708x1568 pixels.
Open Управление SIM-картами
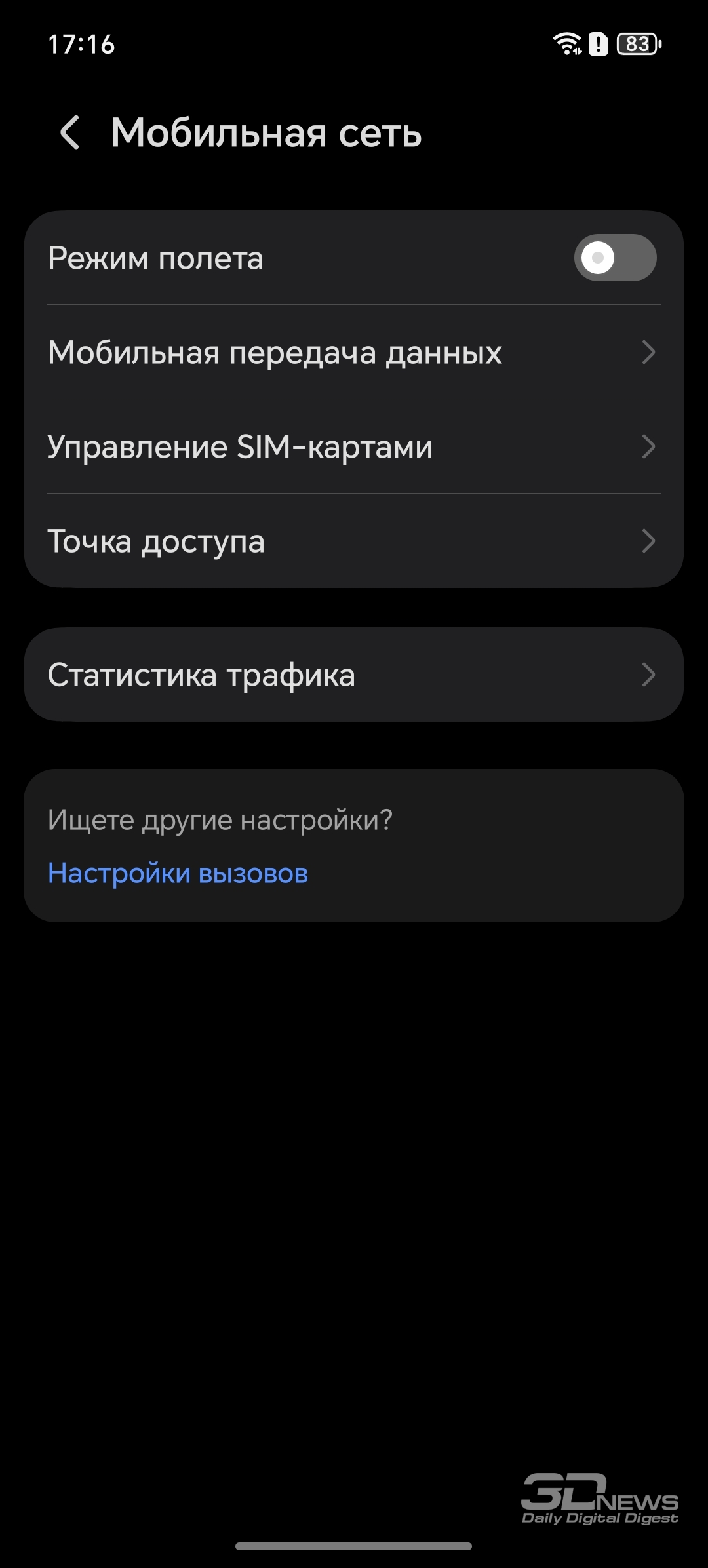354,447
